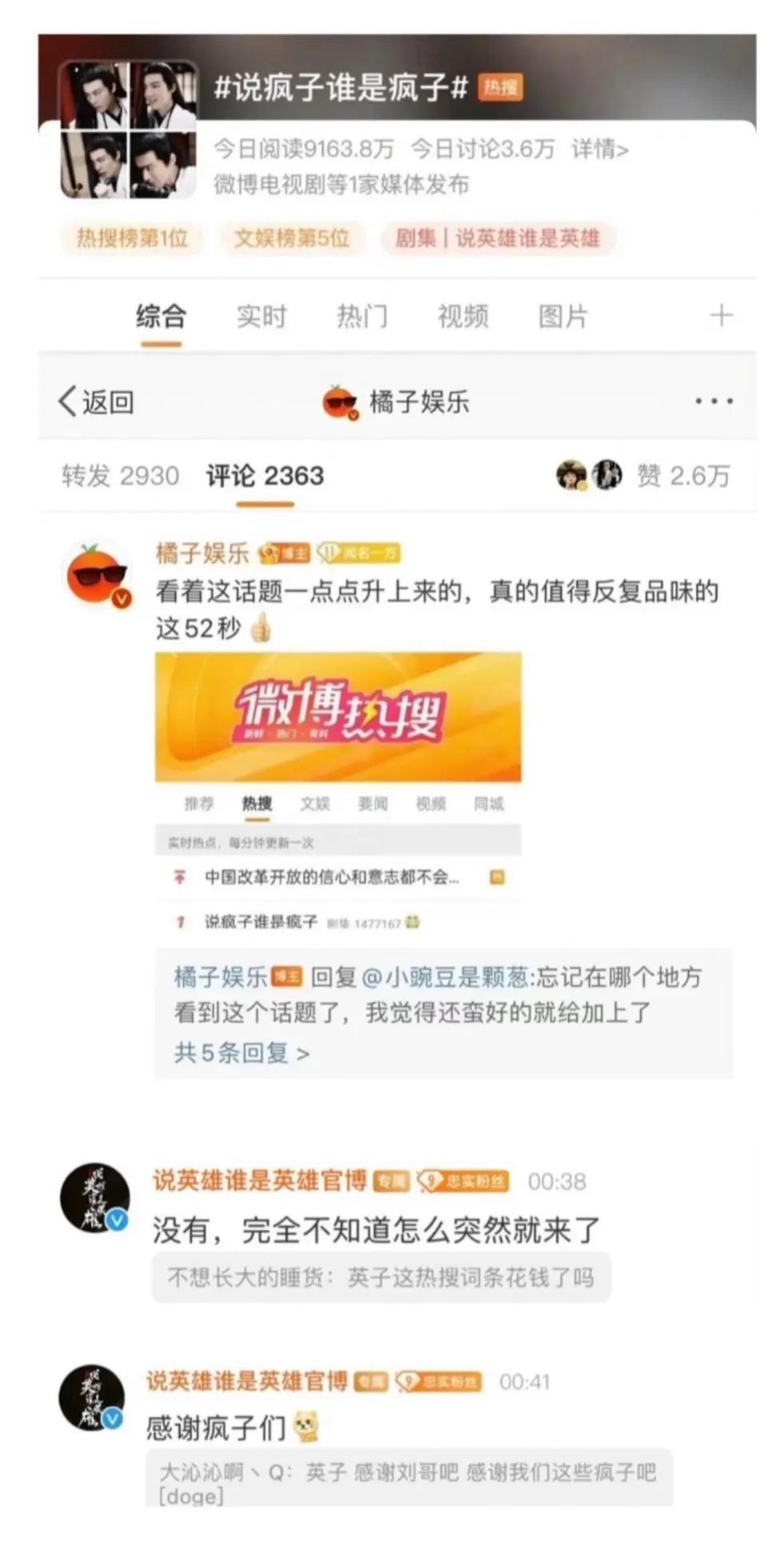Switch to the 热门 tab
784x1553 pixels.
(x=362, y=317)
